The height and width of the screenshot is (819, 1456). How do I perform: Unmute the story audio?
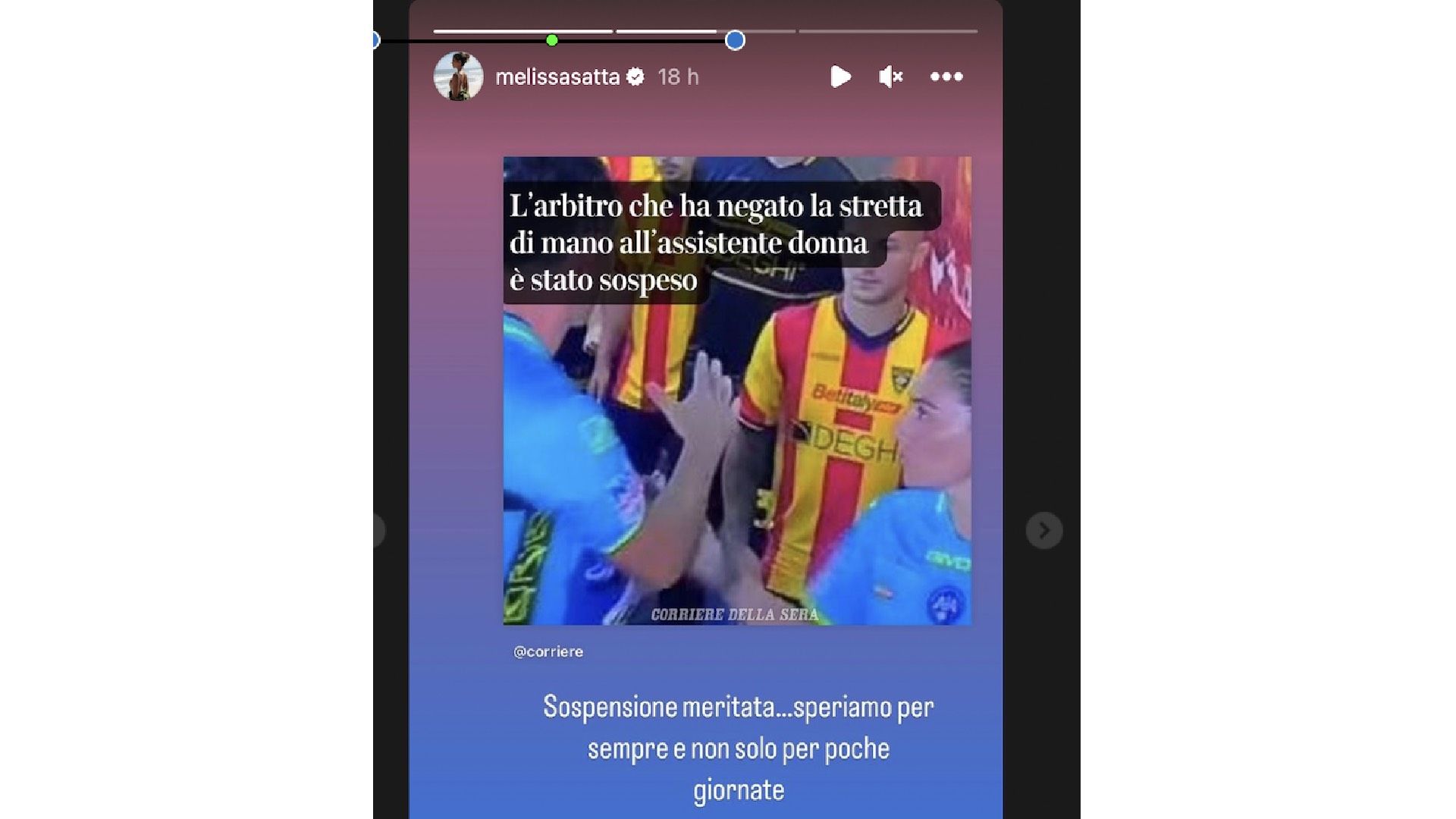point(890,77)
